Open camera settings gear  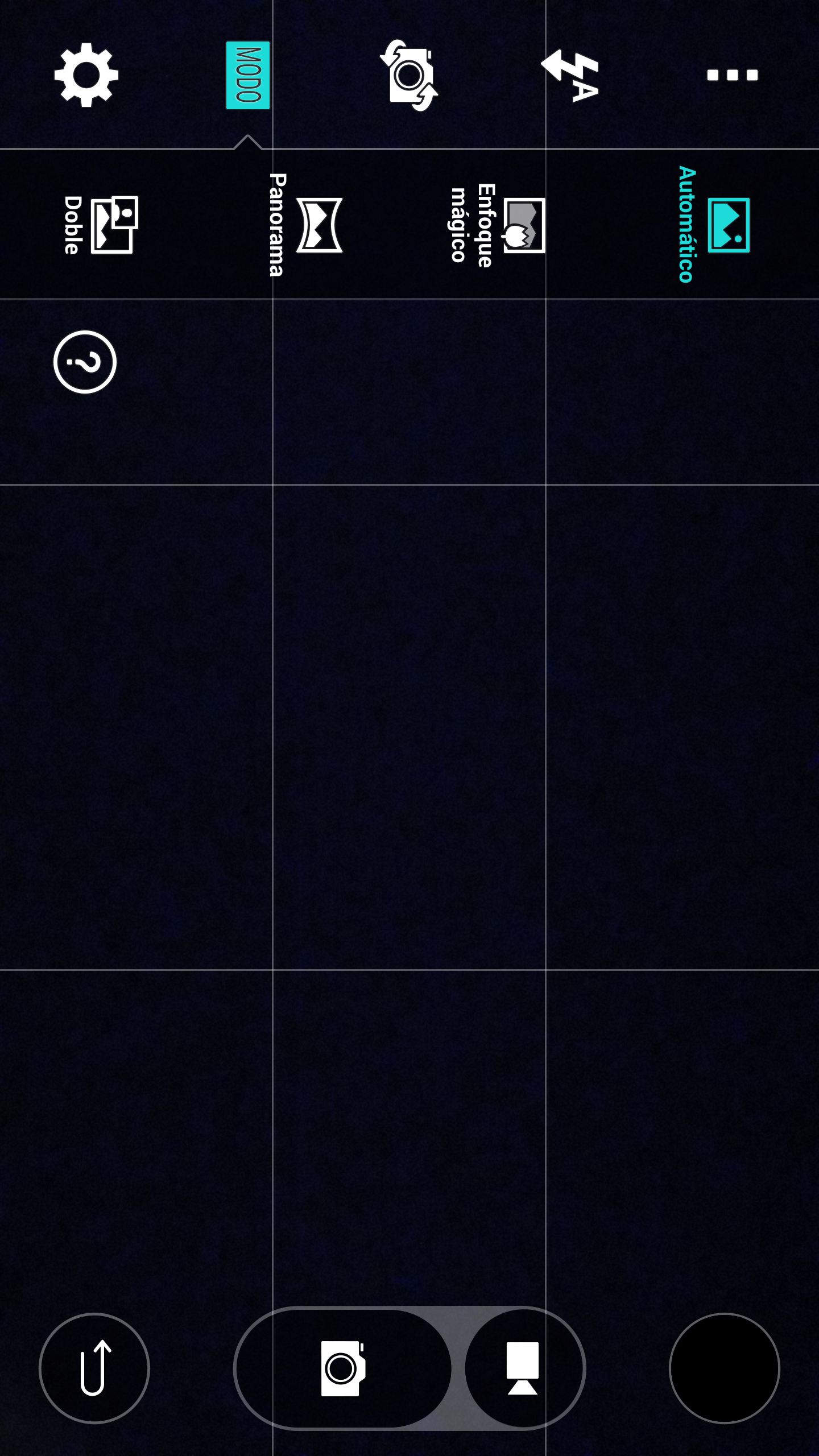pos(86,75)
